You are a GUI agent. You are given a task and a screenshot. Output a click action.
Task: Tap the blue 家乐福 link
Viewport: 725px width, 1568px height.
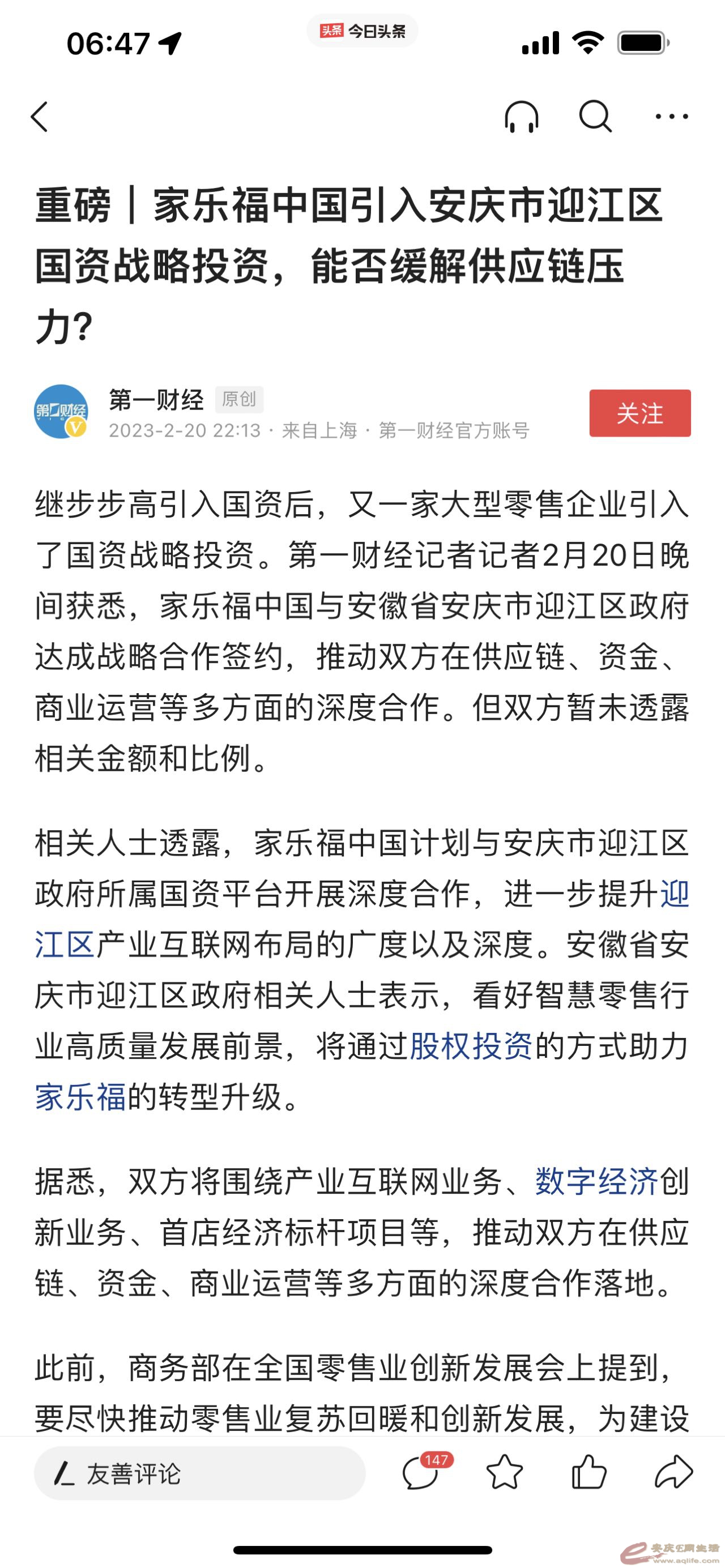click(x=80, y=1097)
